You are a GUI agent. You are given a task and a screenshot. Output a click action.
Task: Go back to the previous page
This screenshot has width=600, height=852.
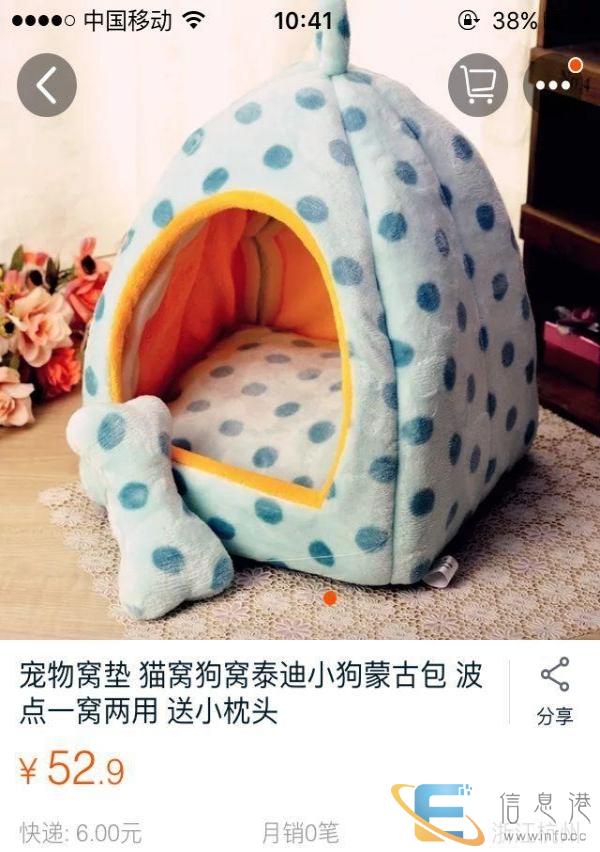[47, 85]
